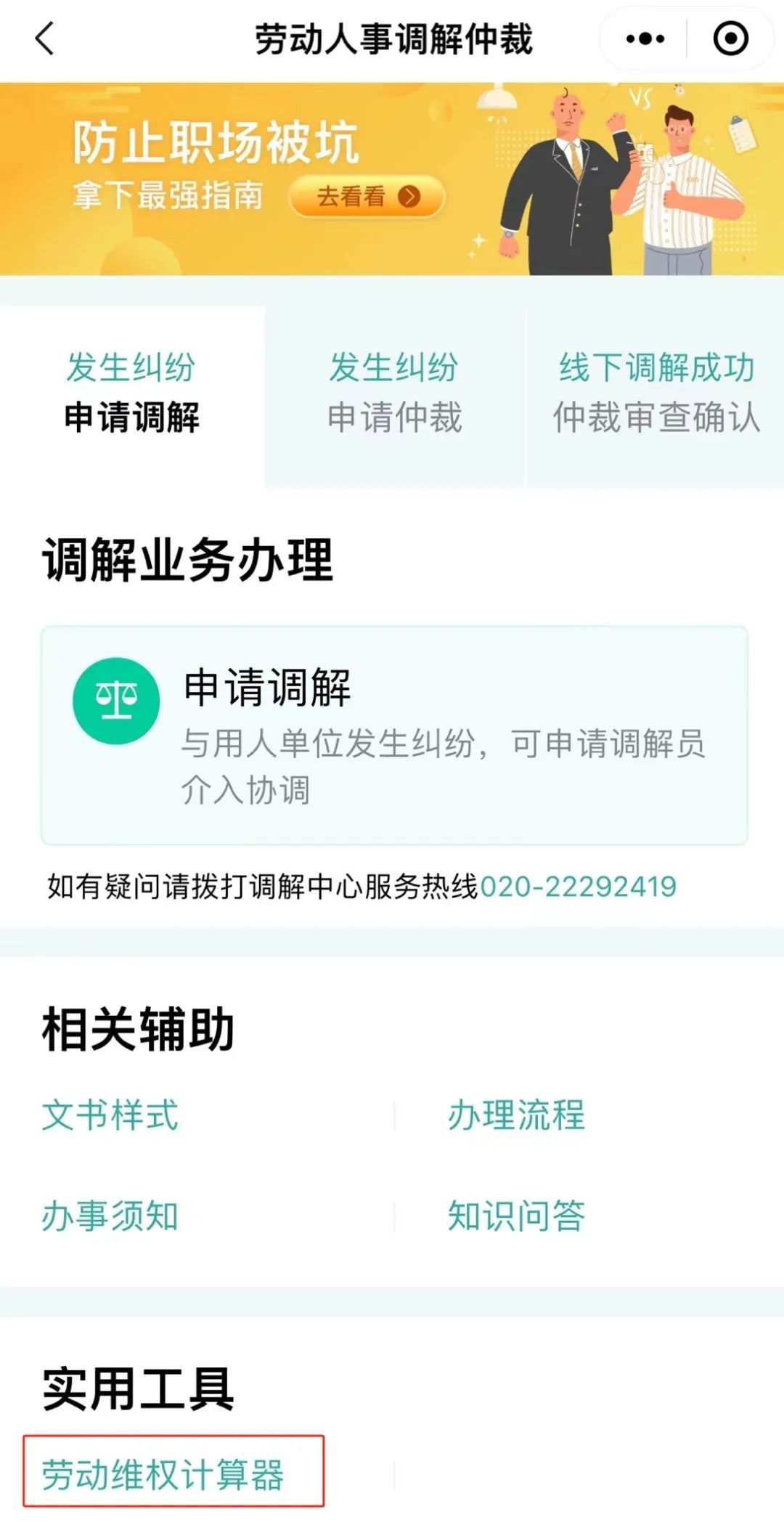Tap the 去看看 banner button
Viewport: 784px width, 1530px height.
pos(367,197)
